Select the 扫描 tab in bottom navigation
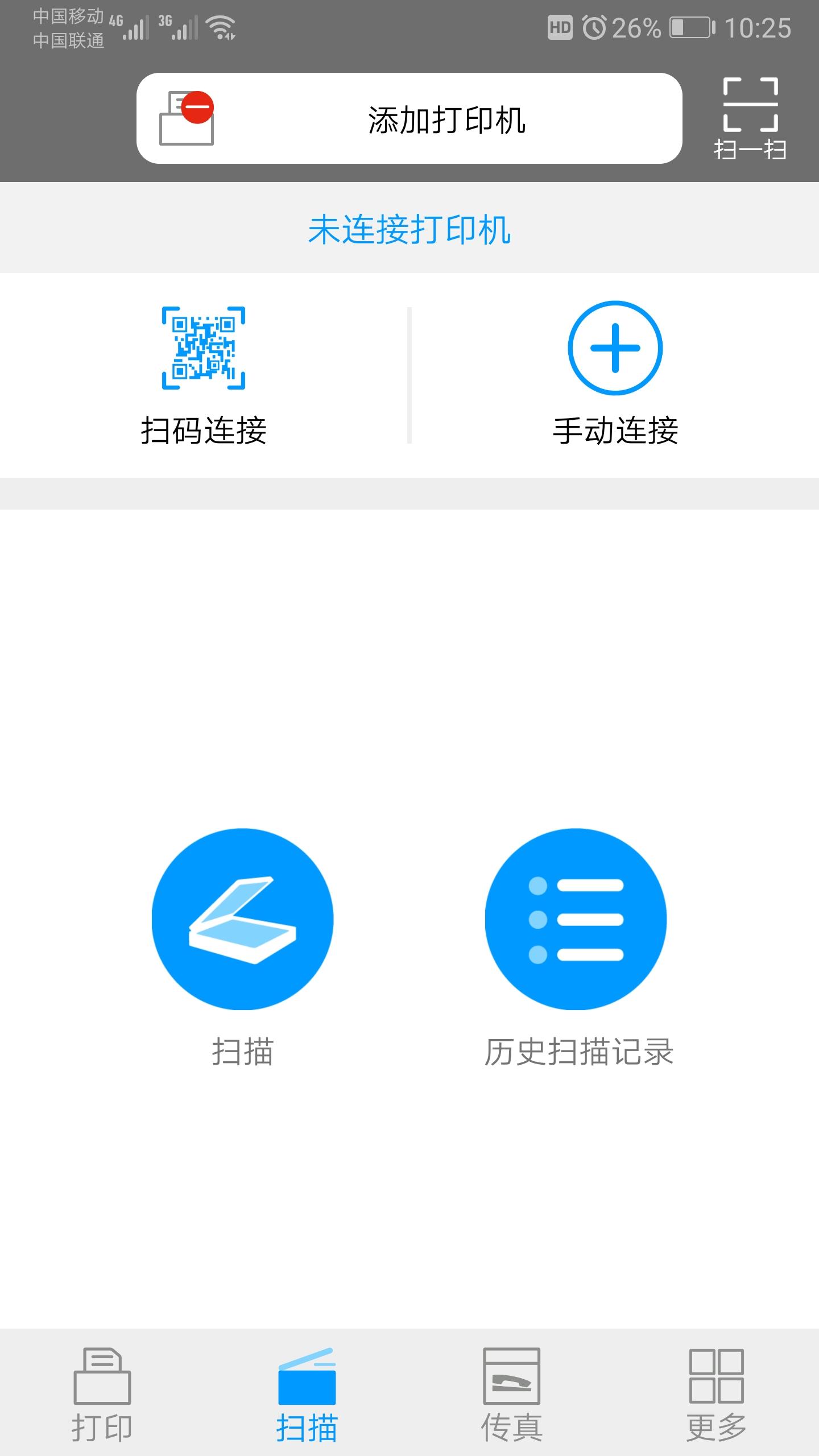Screen dimensions: 819x1456 click(307, 1393)
